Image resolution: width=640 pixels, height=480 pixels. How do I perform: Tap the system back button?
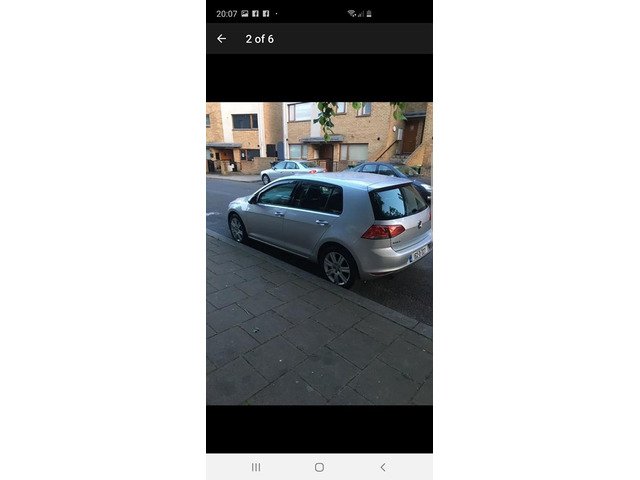coord(382,467)
